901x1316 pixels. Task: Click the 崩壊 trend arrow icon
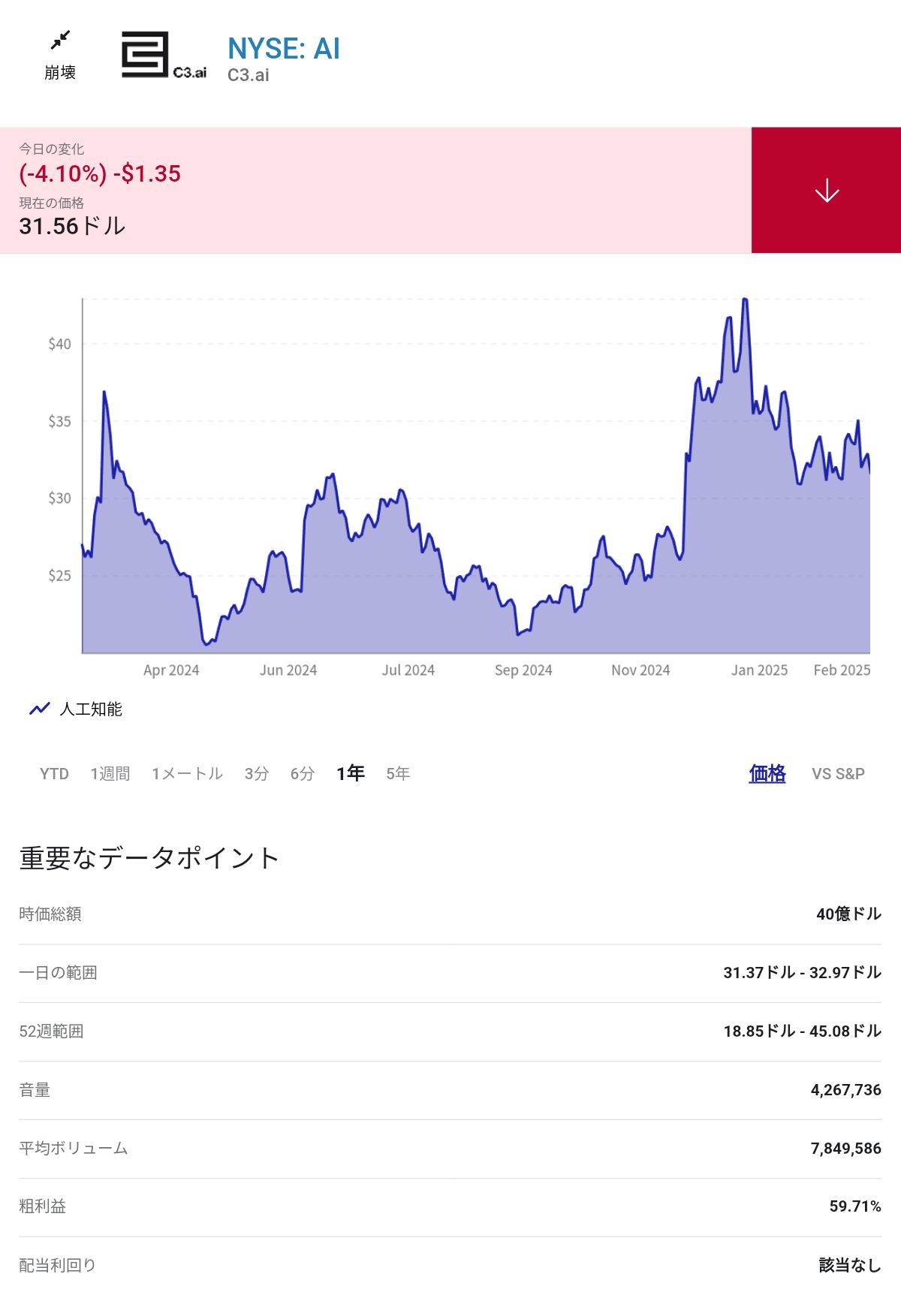[62, 40]
